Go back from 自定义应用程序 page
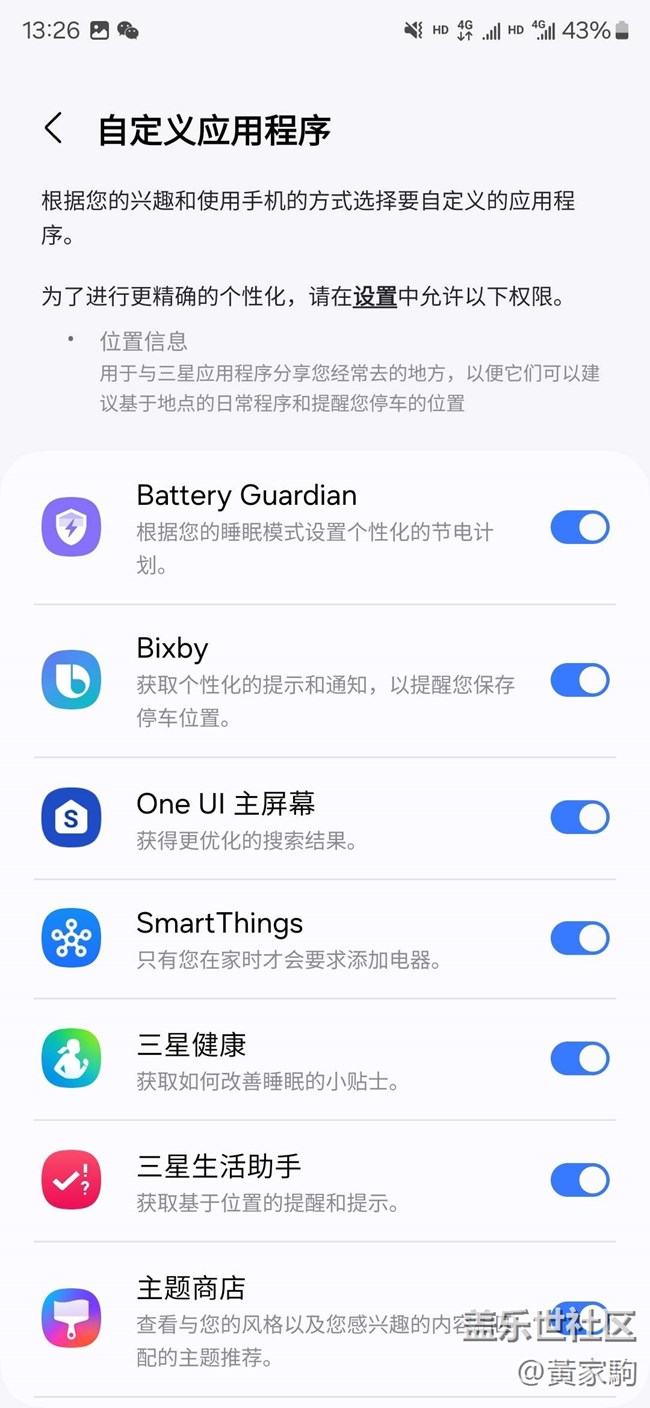The height and width of the screenshot is (1408, 650). point(54,128)
